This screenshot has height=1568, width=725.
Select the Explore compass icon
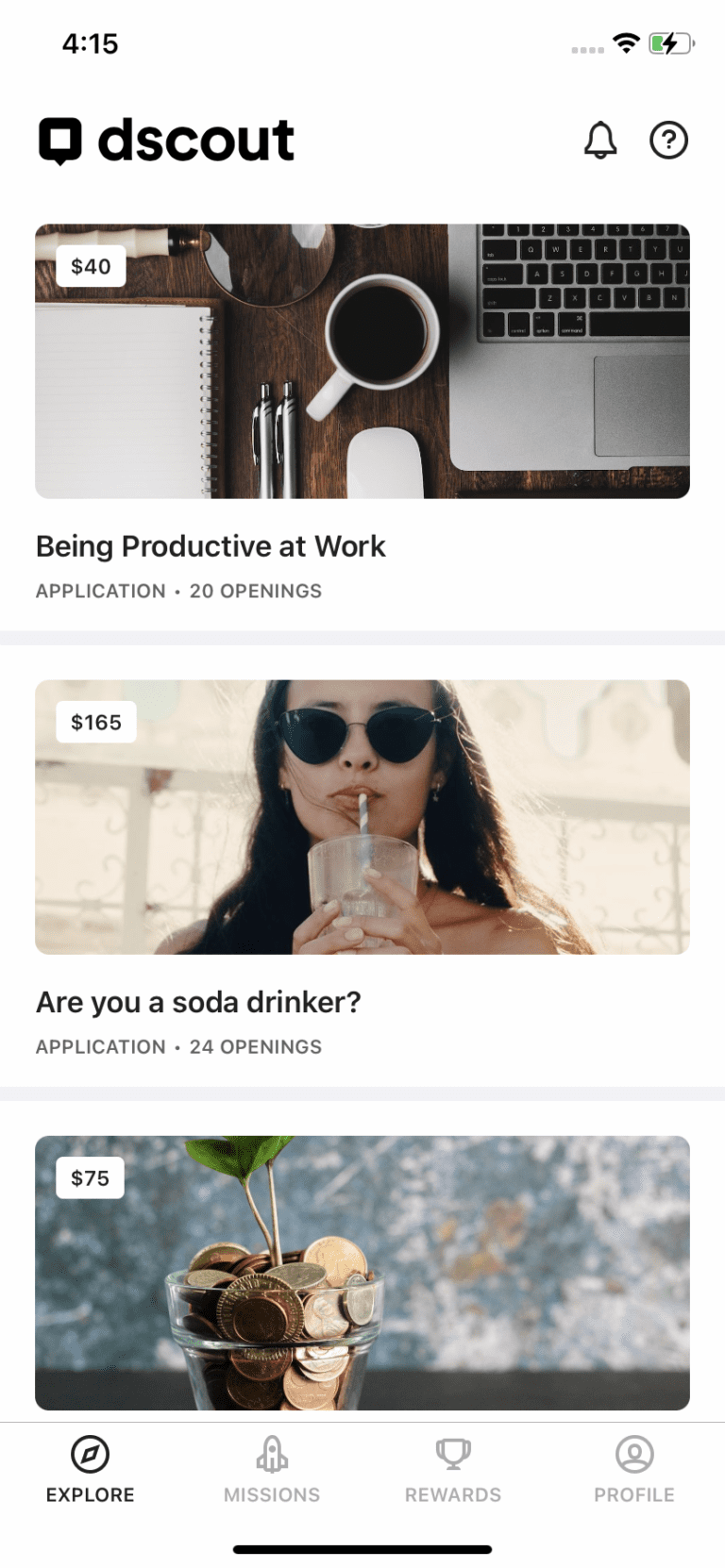point(90,1456)
